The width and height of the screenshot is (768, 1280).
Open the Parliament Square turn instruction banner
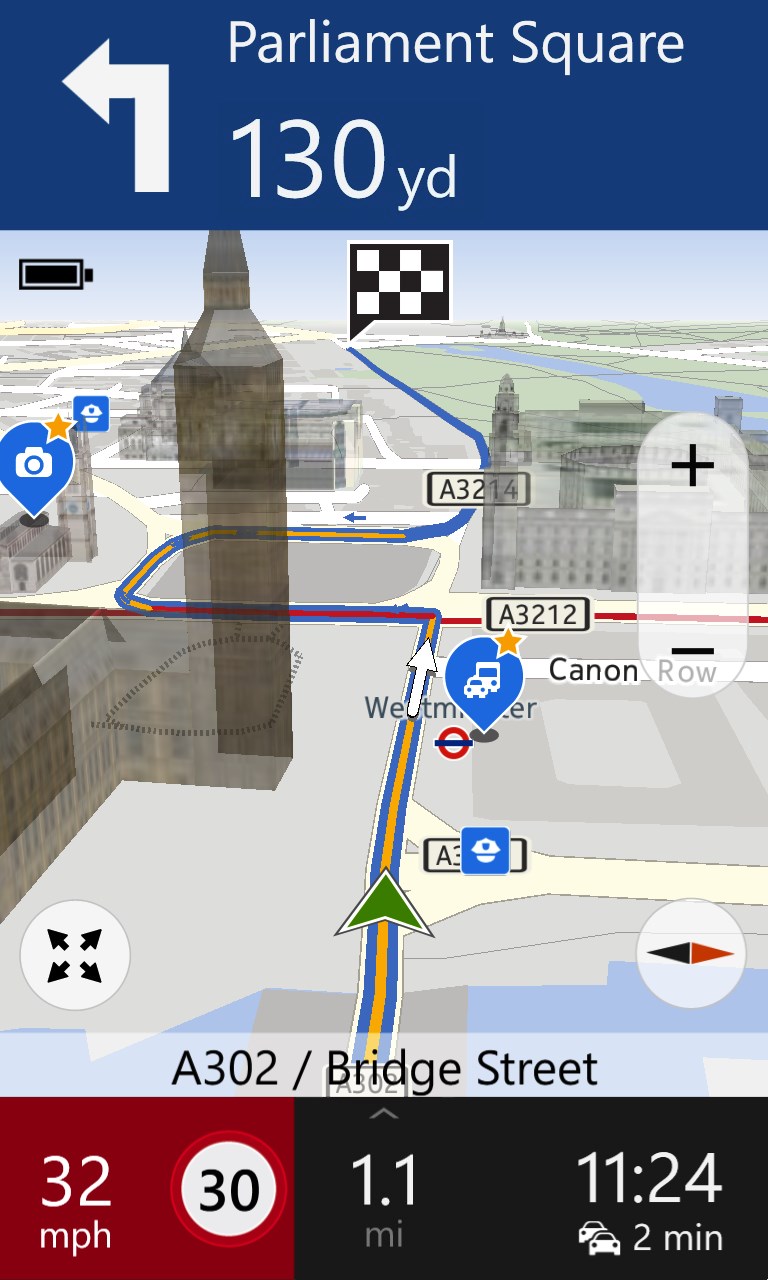pos(384,115)
